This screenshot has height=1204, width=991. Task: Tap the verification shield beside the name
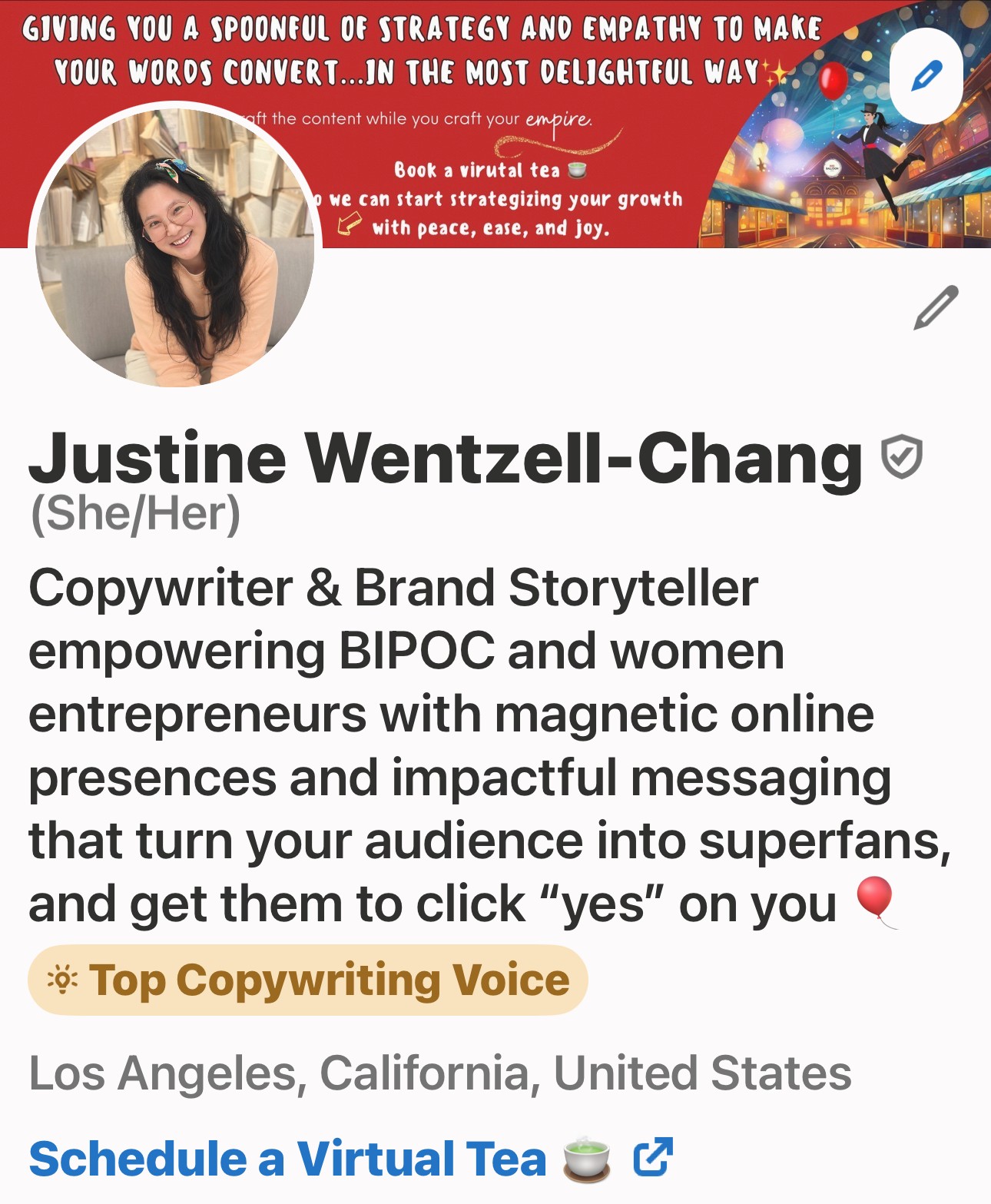click(x=900, y=456)
